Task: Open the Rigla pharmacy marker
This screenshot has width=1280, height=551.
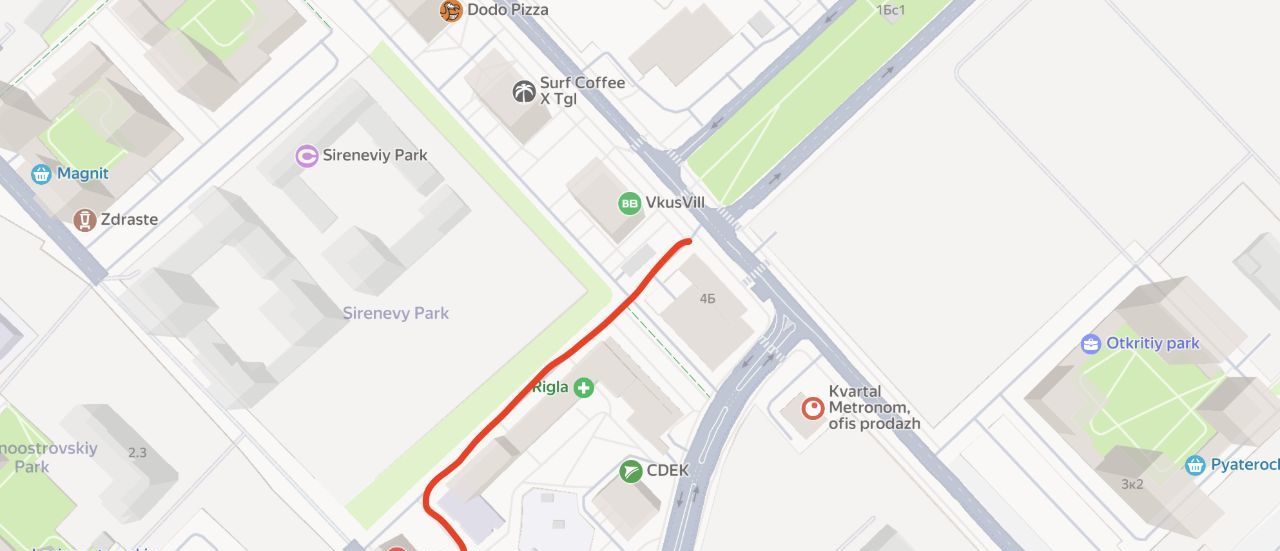Action: pyautogui.click(x=583, y=387)
